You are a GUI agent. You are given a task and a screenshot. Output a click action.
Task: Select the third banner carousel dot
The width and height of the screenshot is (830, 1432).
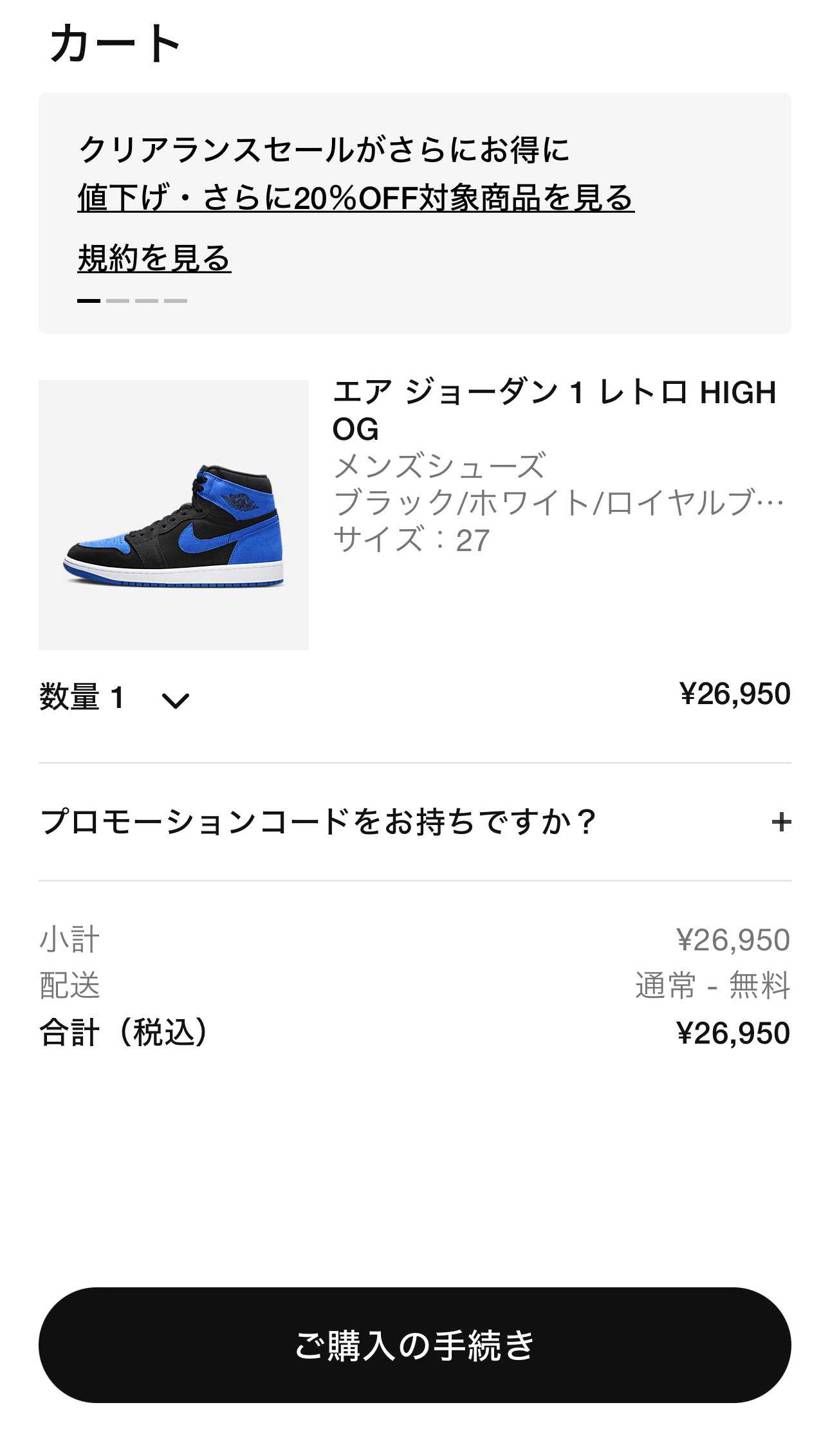pos(145,301)
